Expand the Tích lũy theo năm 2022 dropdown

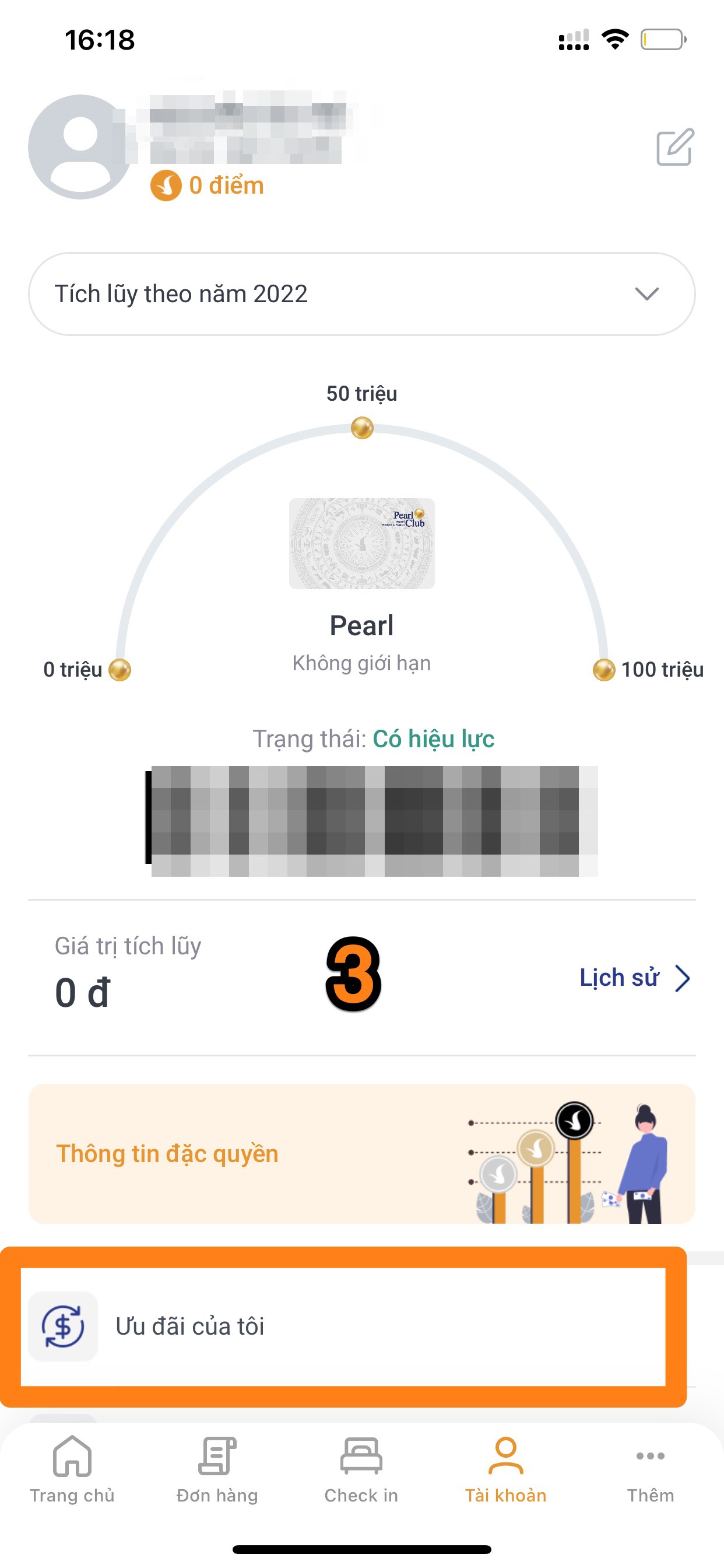[361, 294]
